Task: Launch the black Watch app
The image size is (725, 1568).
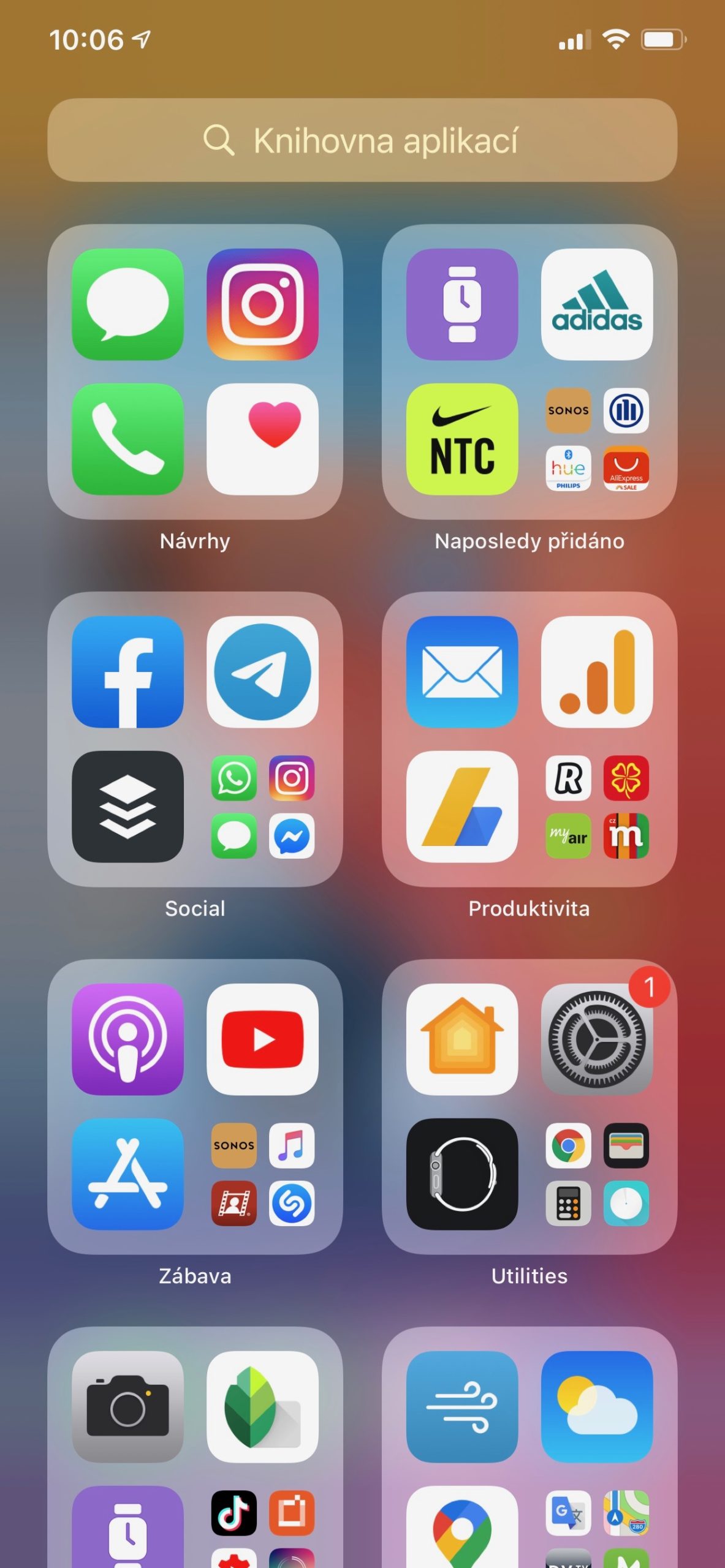Action: point(461,1174)
